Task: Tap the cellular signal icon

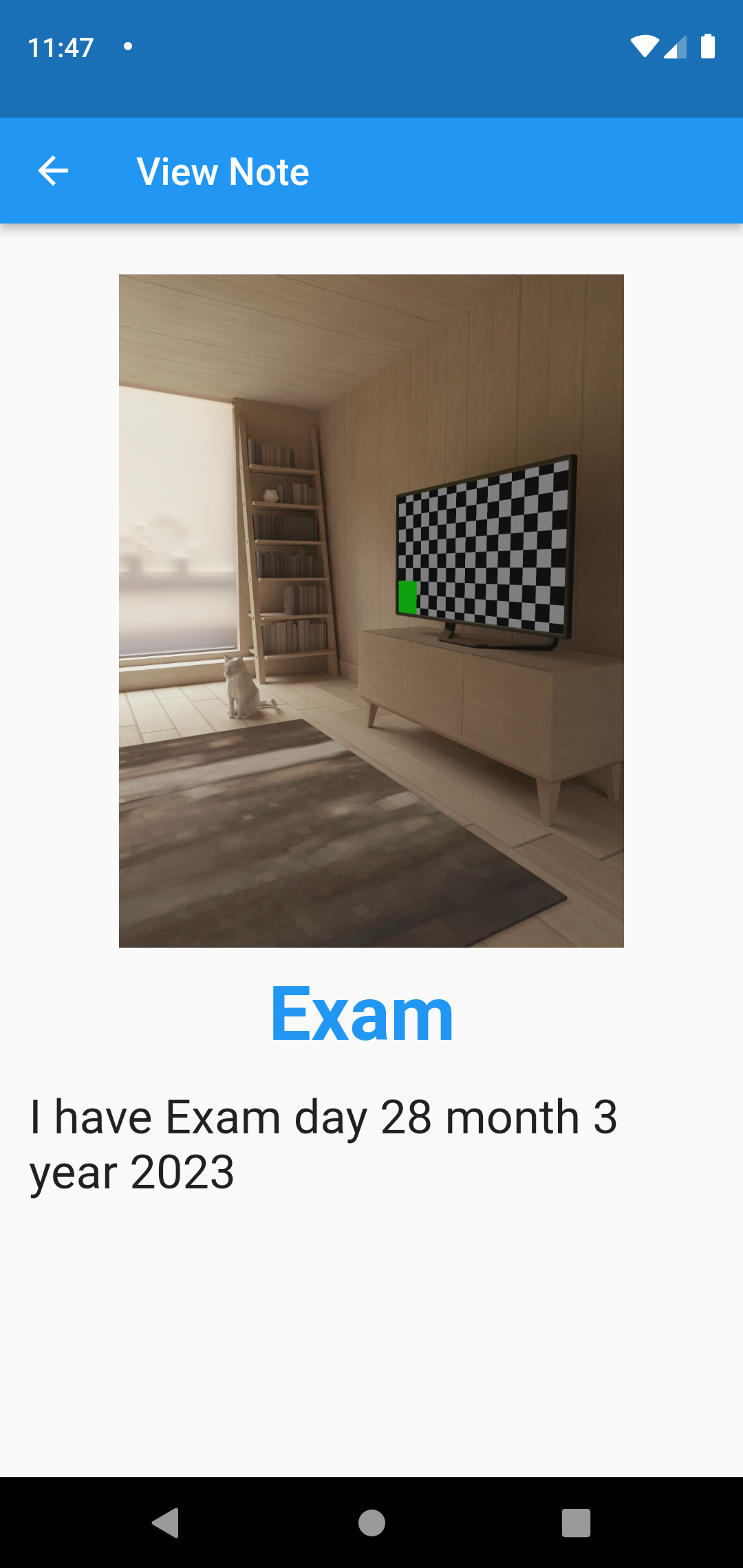Action: pos(674,47)
